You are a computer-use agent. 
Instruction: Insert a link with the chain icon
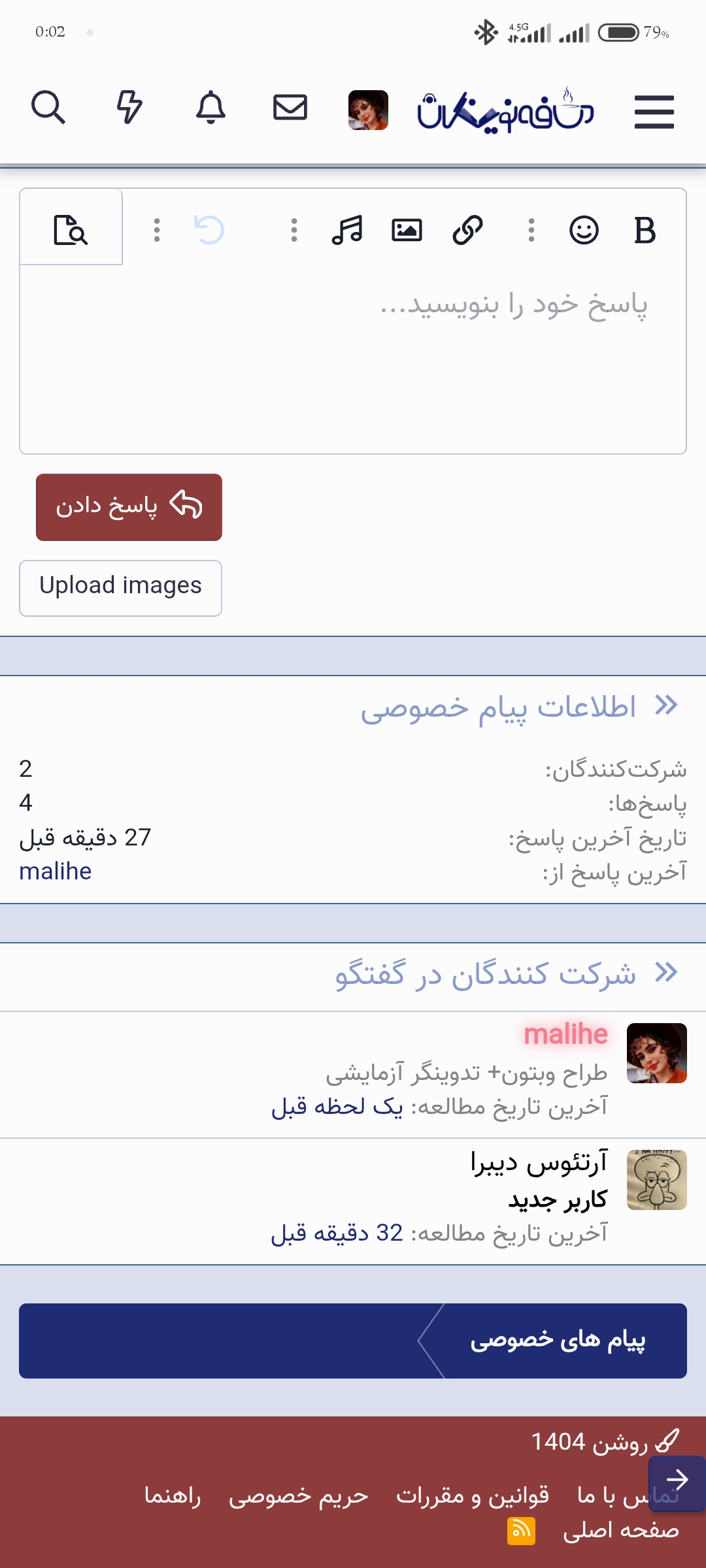click(467, 230)
